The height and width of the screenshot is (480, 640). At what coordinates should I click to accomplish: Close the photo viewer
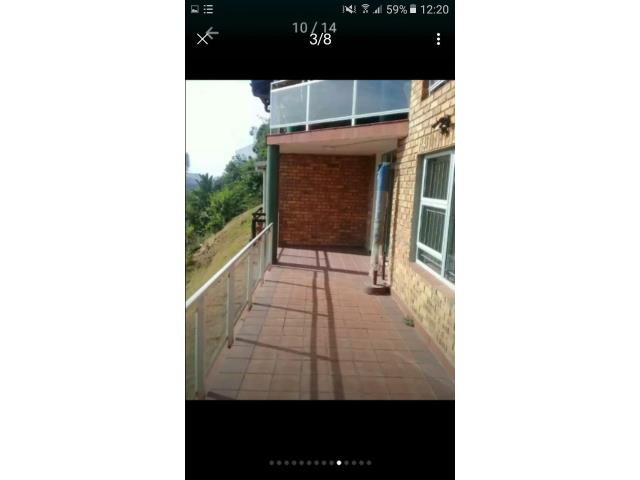(203, 39)
